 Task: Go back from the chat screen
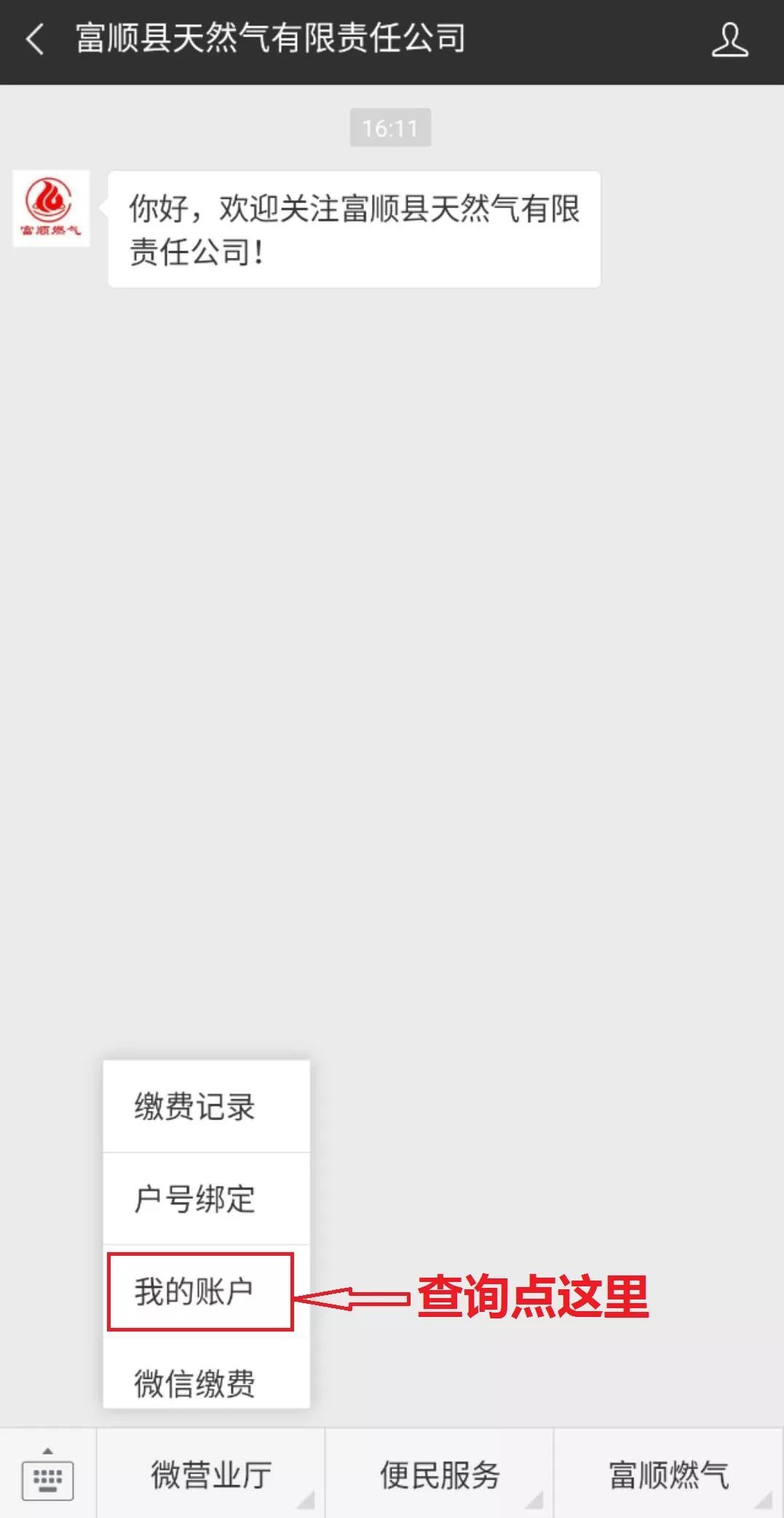tap(34, 39)
